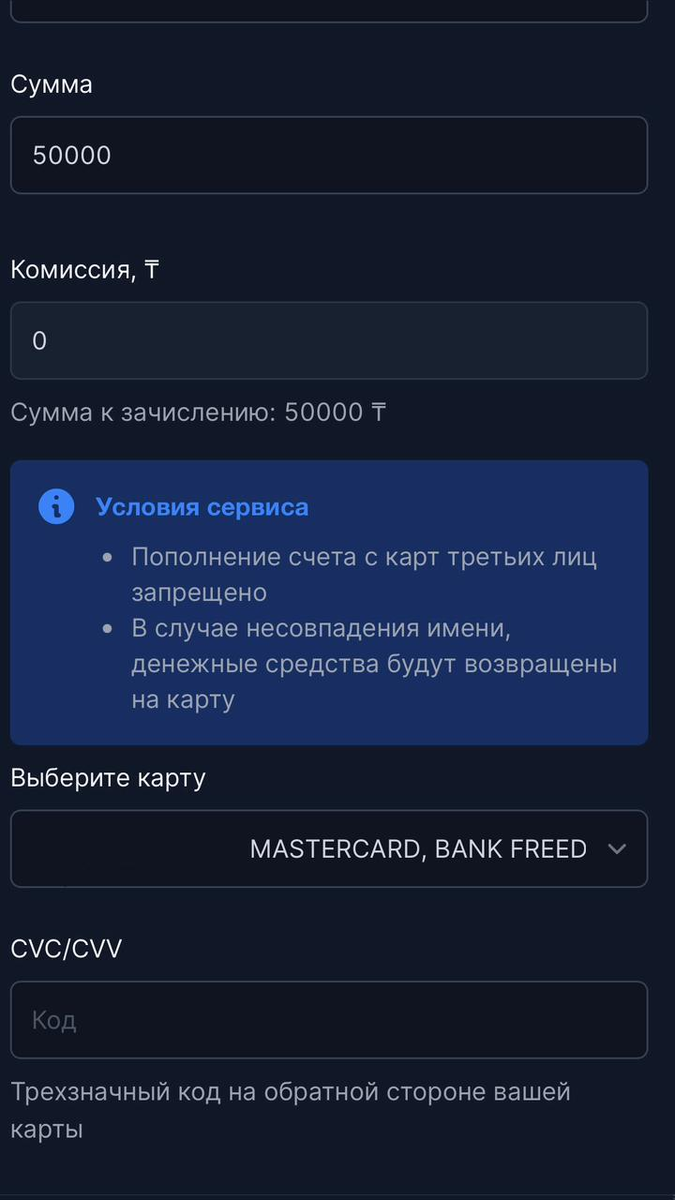This screenshot has height=1200, width=675.
Task: Tap the Сумма amount field
Action: (x=329, y=155)
